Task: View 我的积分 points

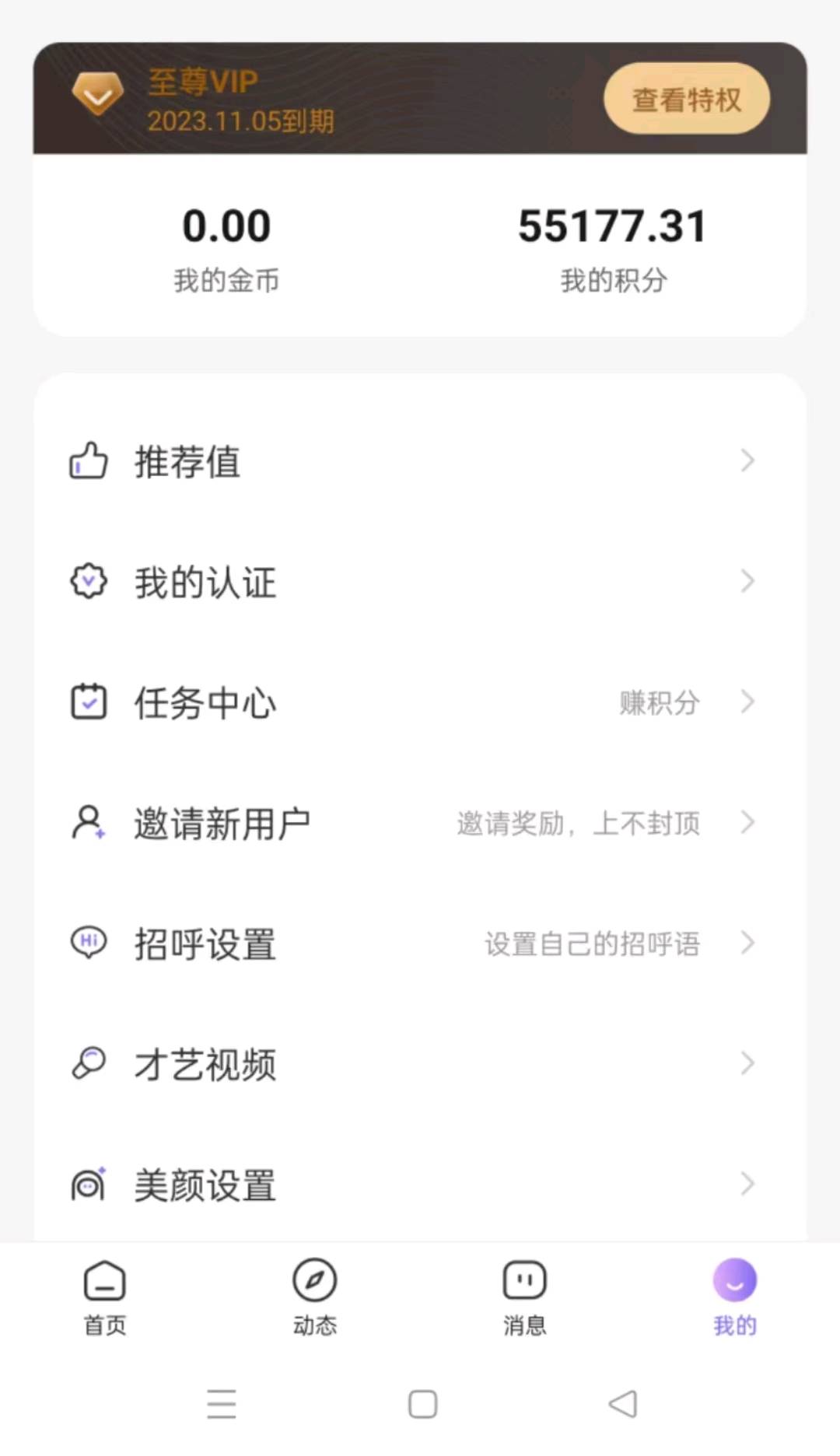Action: (613, 248)
